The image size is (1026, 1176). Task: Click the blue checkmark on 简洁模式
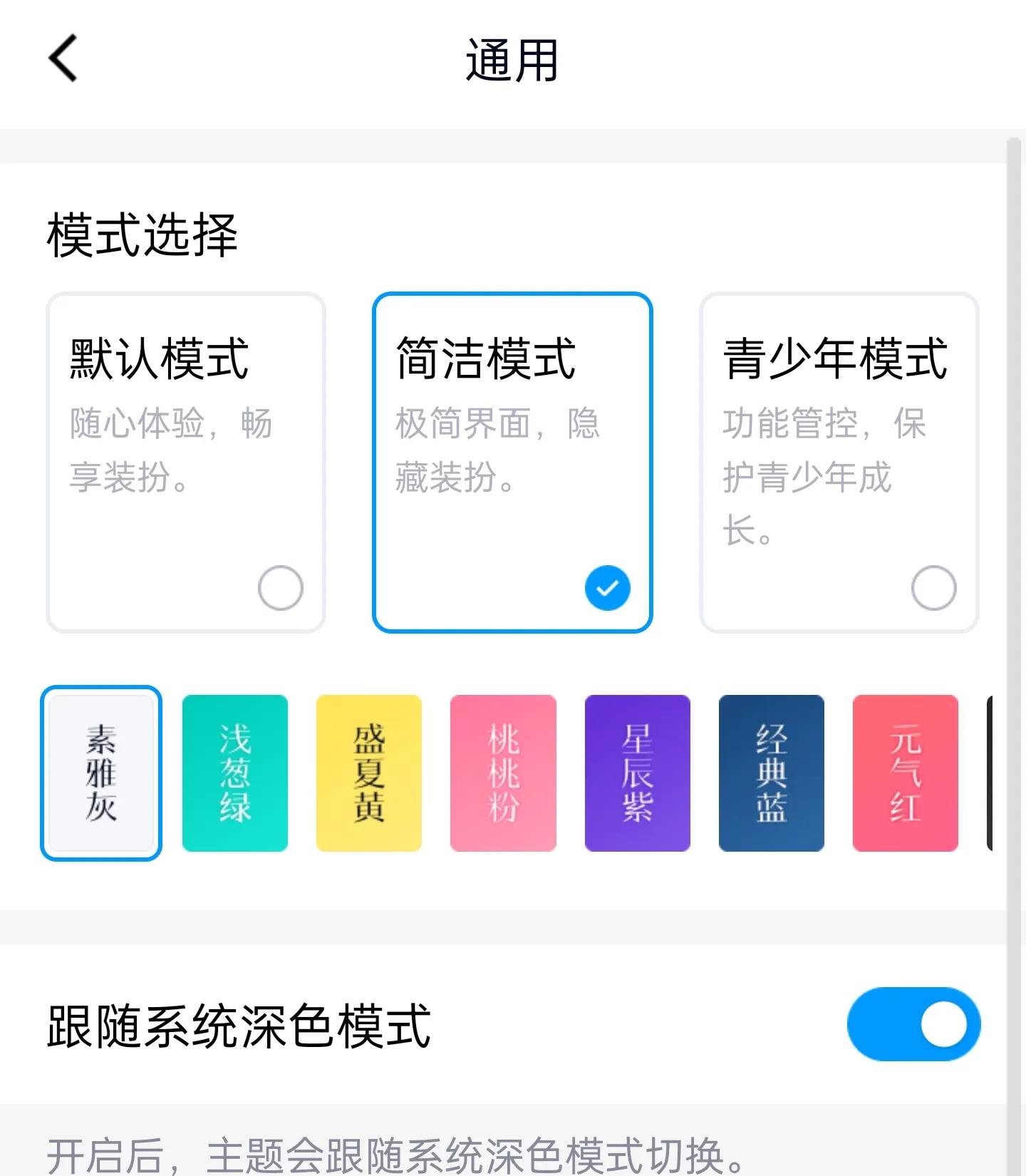[607, 587]
